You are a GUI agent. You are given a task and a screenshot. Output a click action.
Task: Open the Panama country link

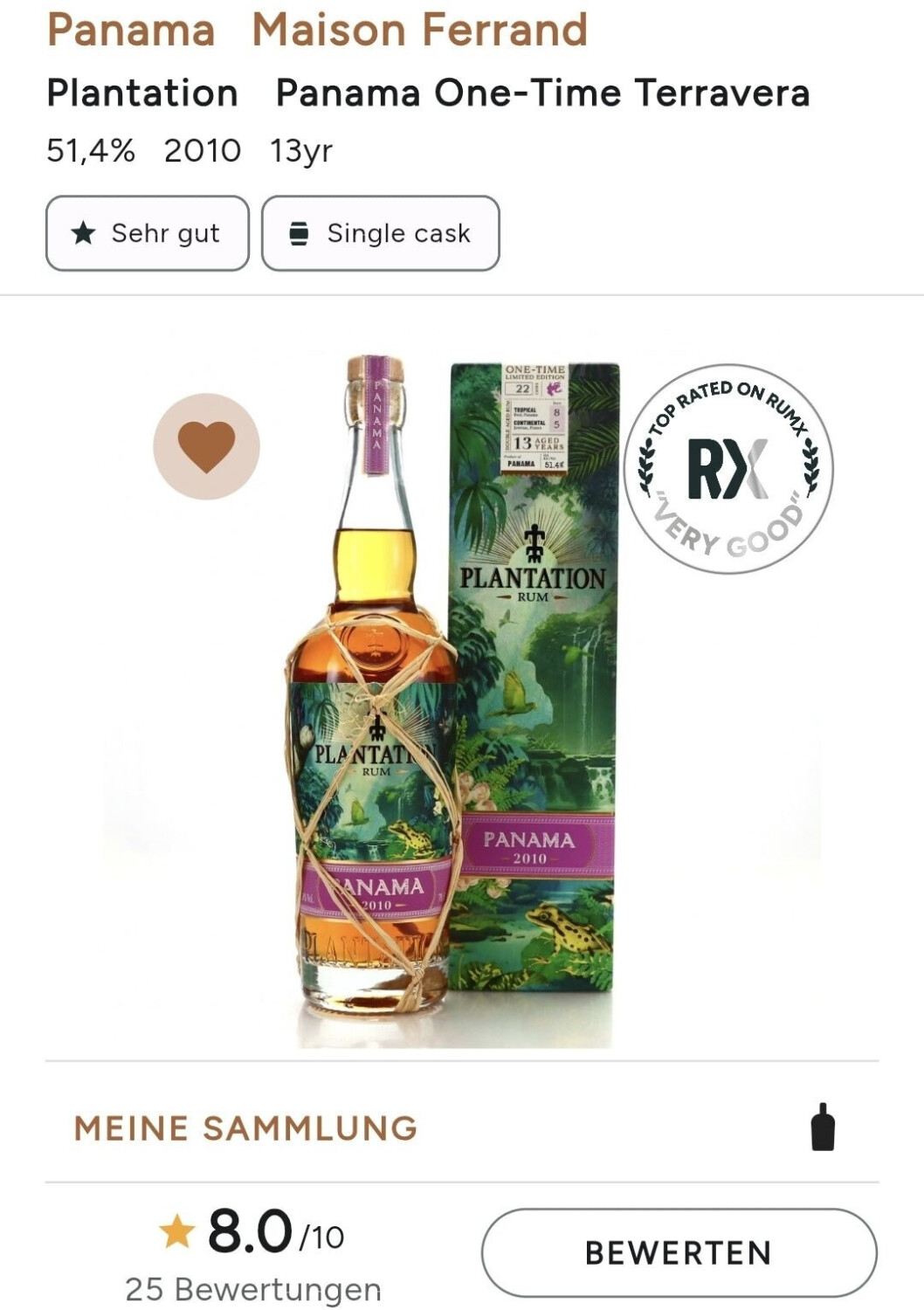[x=131, y=29]
